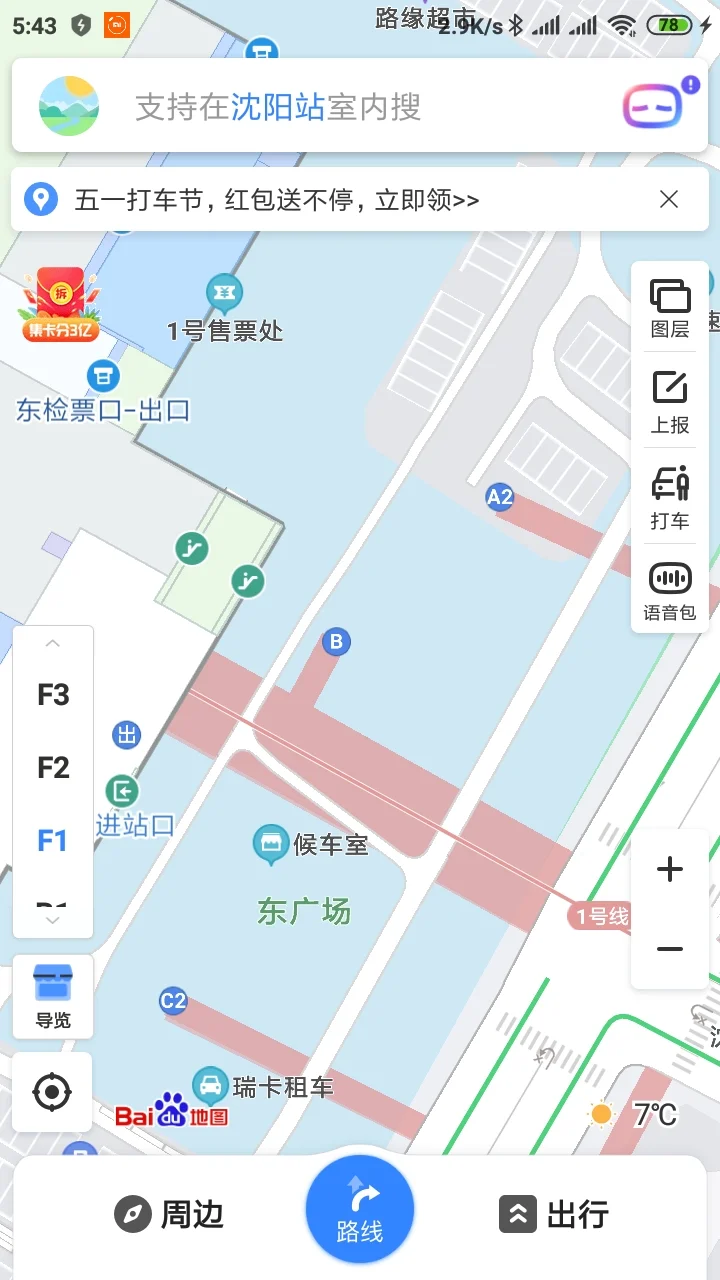The image size is (720, 1280).
Task: Switch to the 周边 nearby tab
Action: pos(168,1214)
